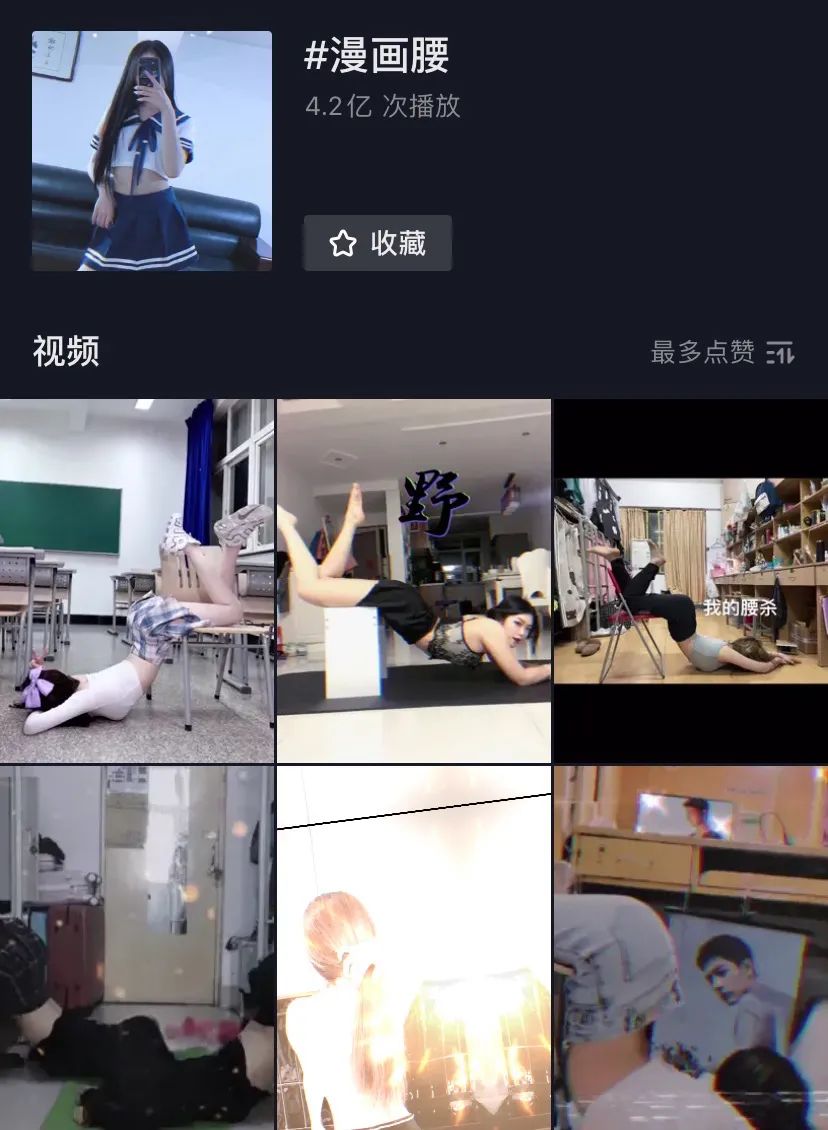828x1130 pixels.
Task: Open the #漫画腰 topic cover image
Action: point(152,151)
